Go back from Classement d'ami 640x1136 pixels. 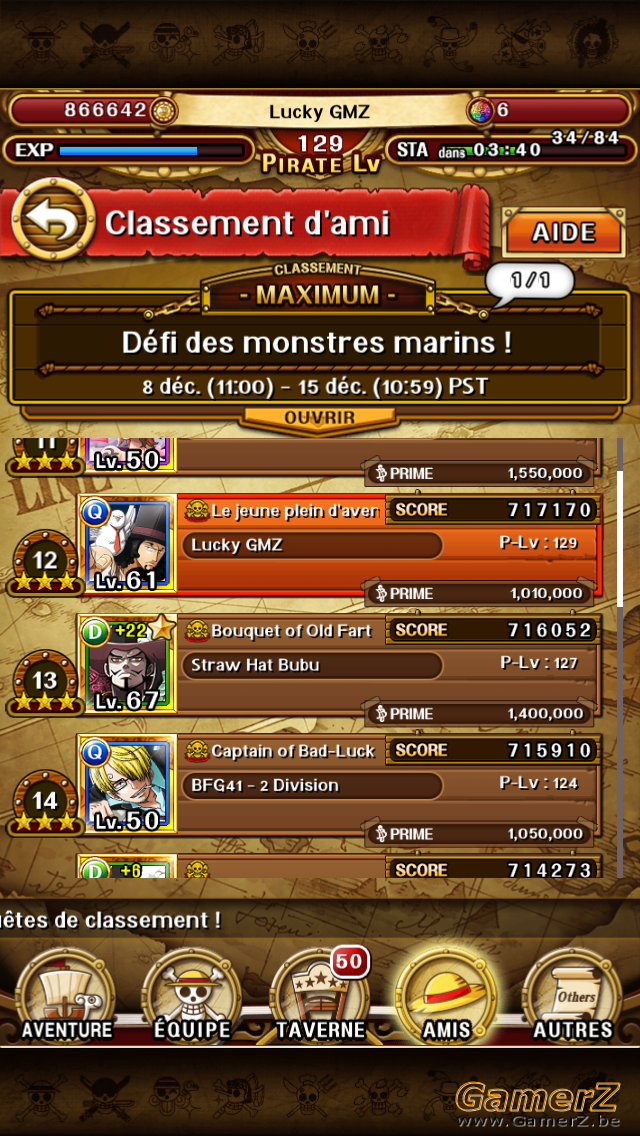(54, 221)
